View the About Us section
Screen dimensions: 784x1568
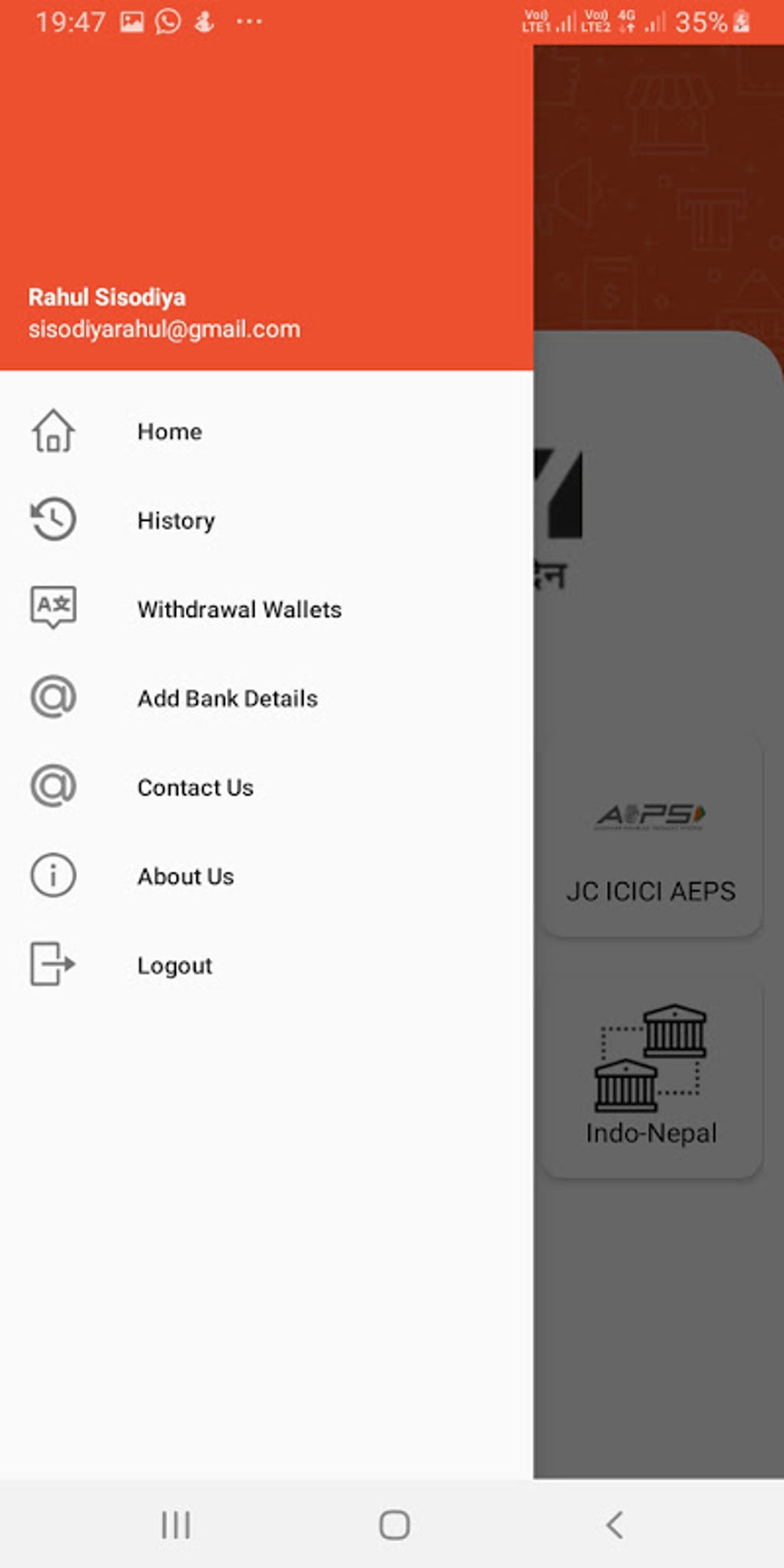[x=185, y=877]
